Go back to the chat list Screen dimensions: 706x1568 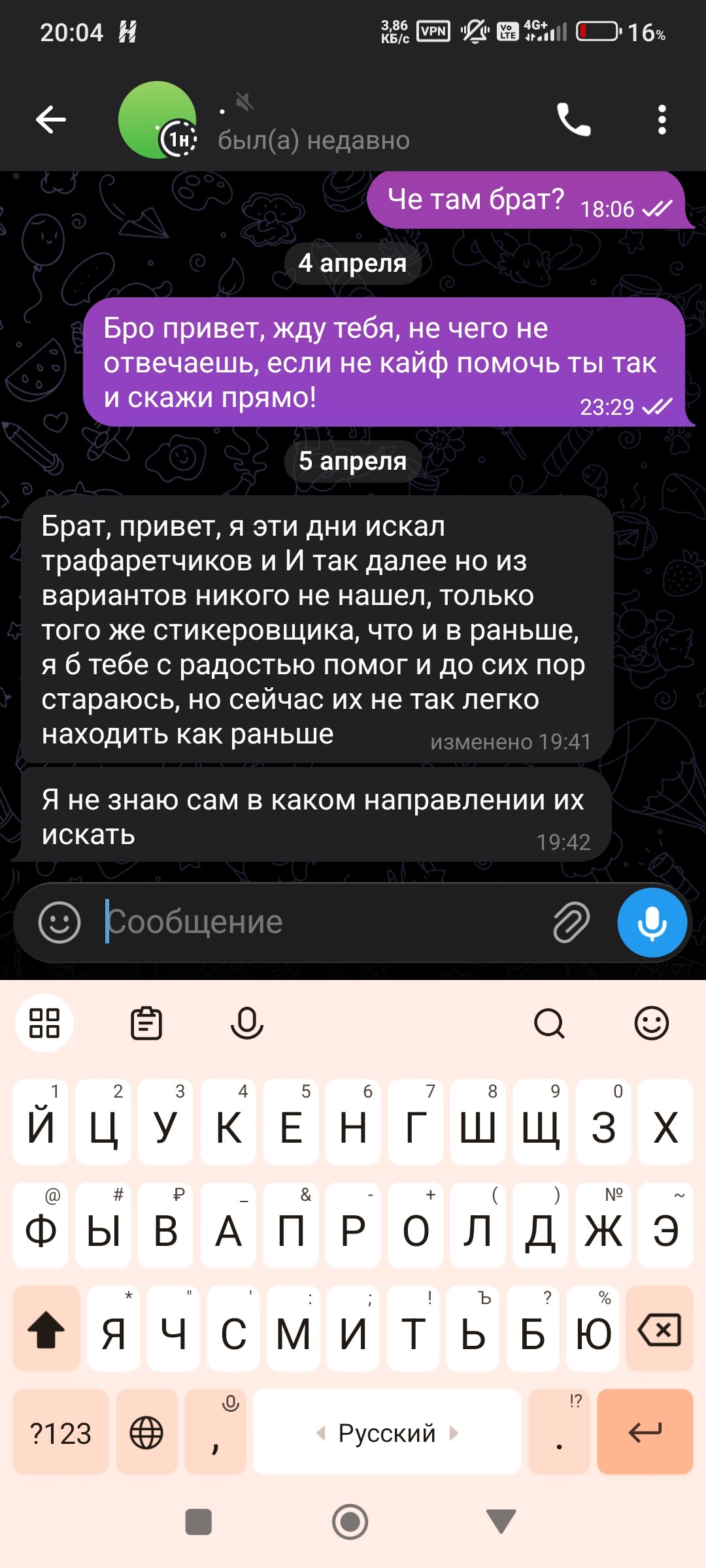tap(51, 120)
